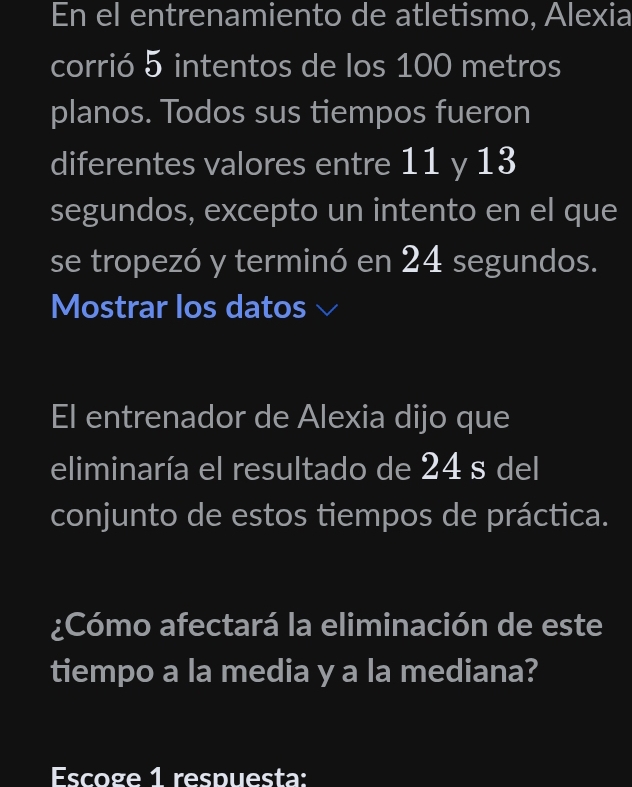632x787 pixels.
Task: Expand the Mostrar los datos link
Action: tap(194, 307)
